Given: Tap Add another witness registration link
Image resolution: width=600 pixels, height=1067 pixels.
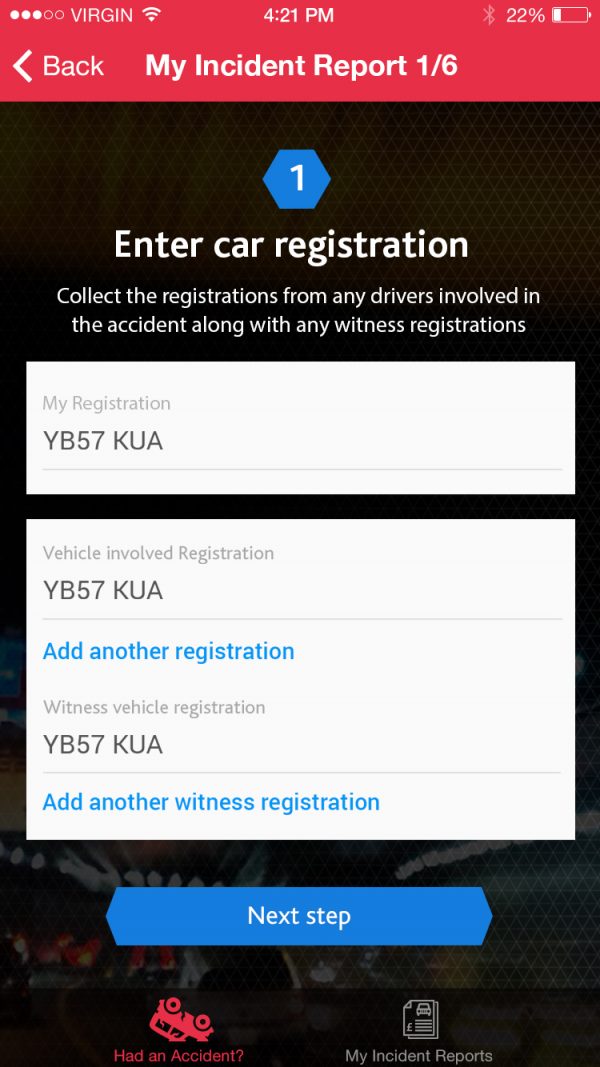Looking at the screenshot, I should pos(211,802).
